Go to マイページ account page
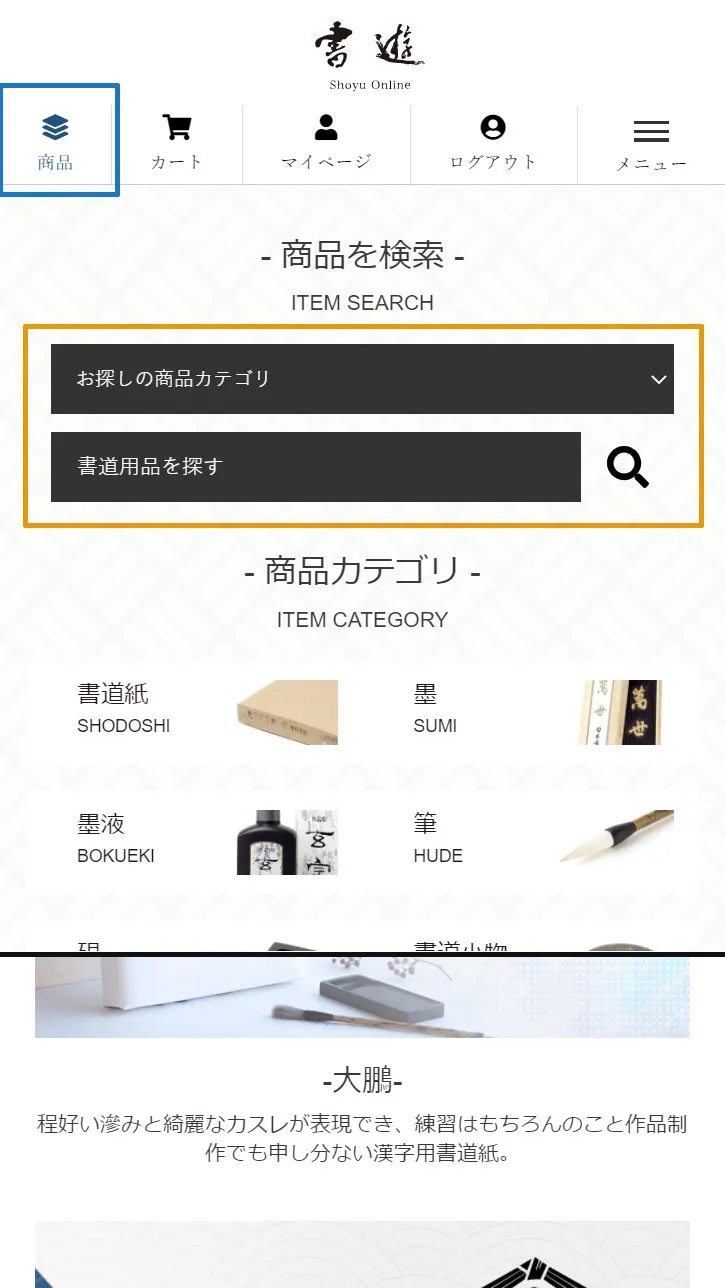 (x=326, y=142)
